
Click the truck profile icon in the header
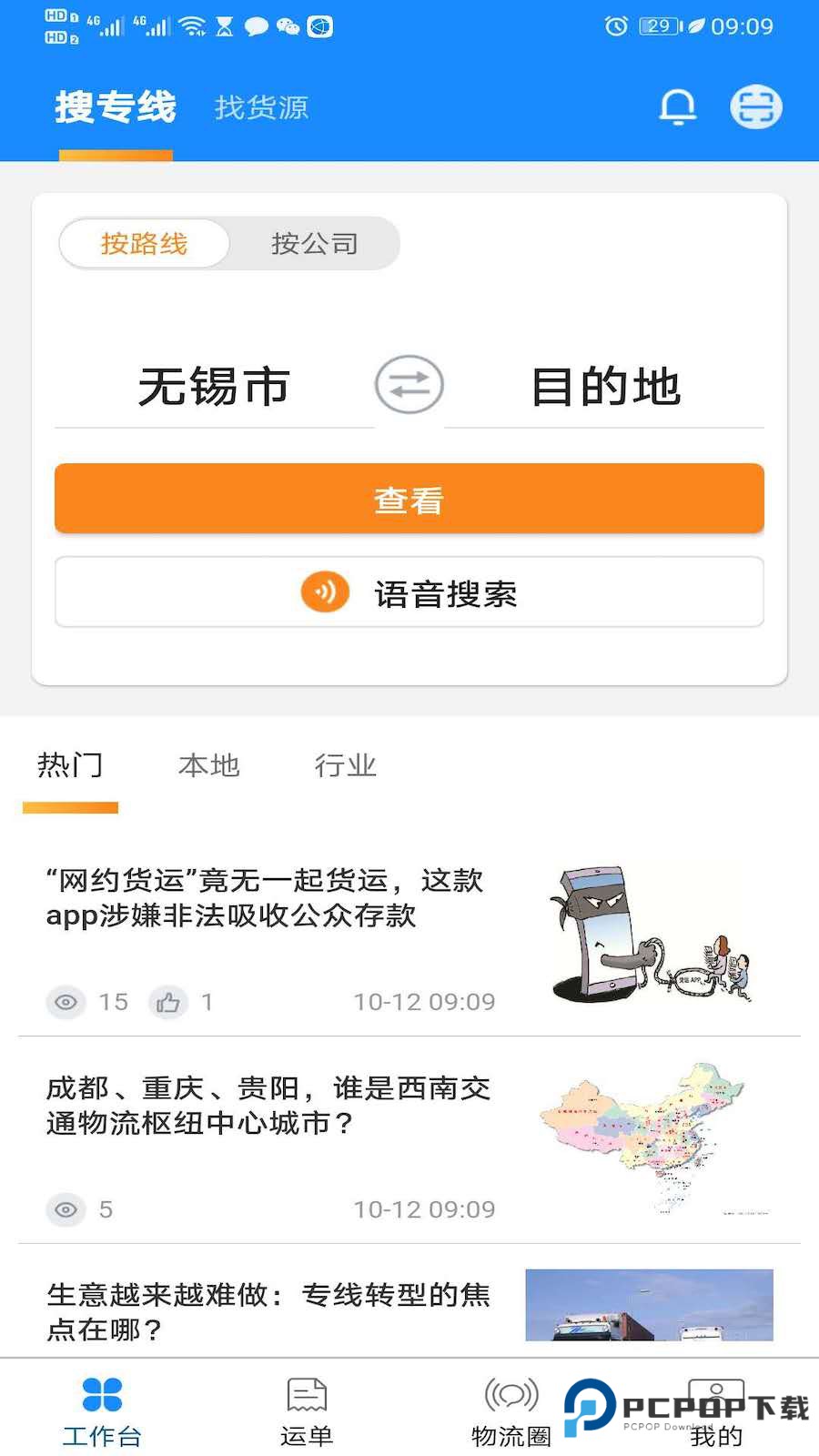point(756,106)
